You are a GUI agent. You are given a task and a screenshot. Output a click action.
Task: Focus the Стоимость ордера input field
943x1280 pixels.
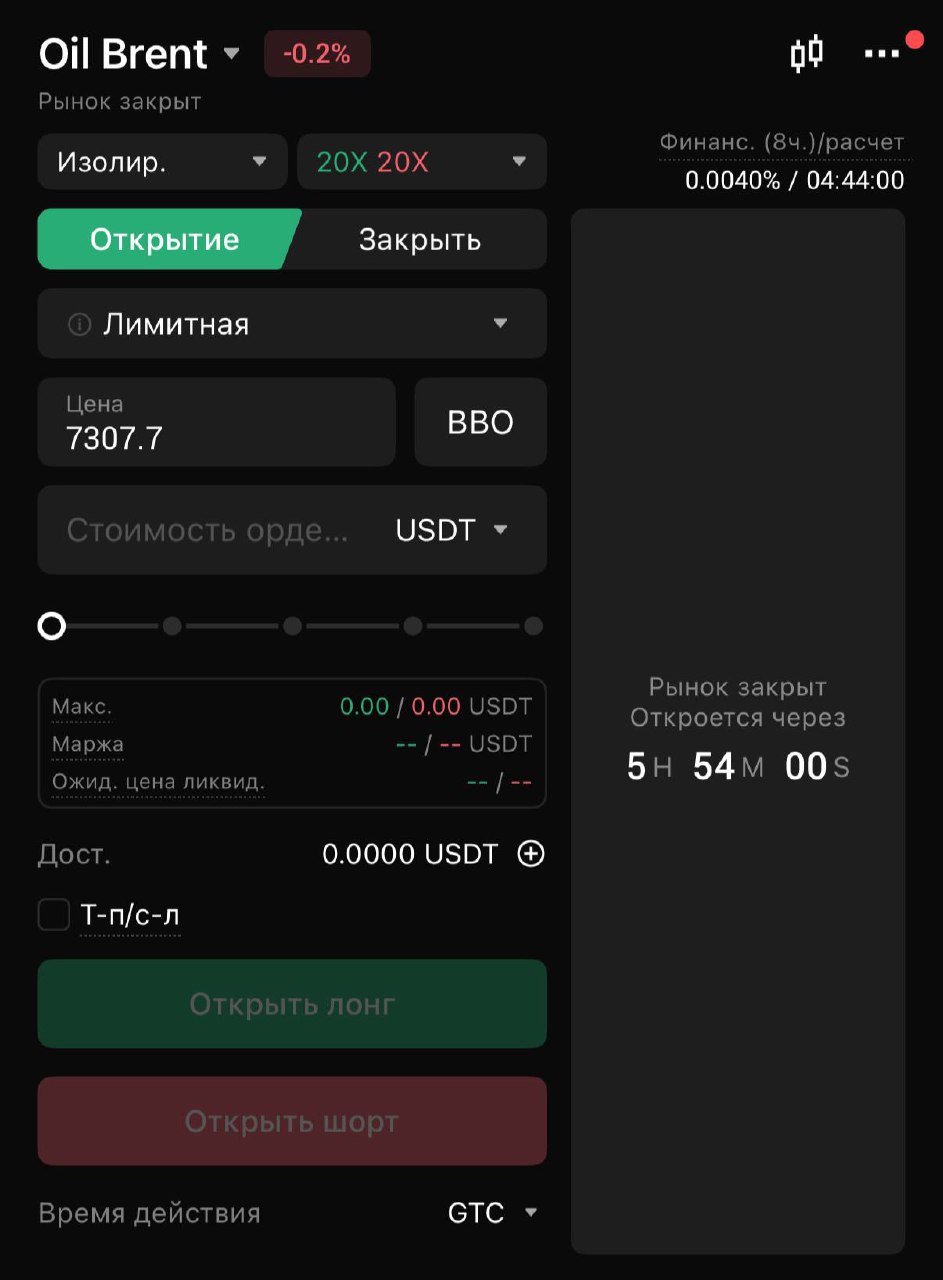pyautogui.click(x=208, y=530)
